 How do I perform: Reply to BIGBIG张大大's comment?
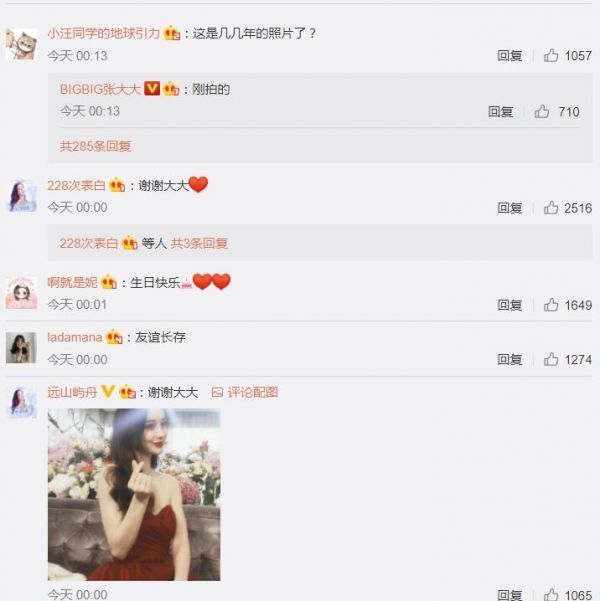pos(500,112)
